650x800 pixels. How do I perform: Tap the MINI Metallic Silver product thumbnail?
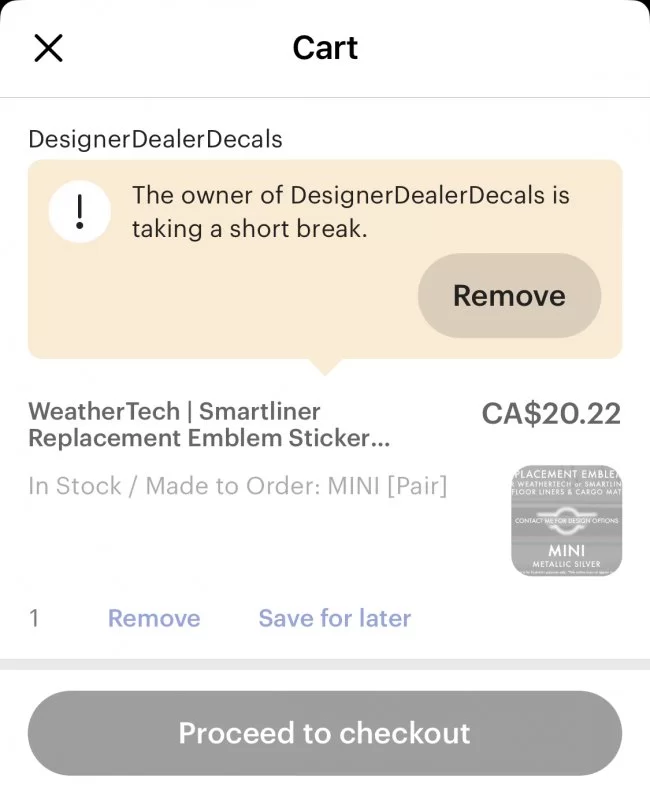click(x=566, y=520)
